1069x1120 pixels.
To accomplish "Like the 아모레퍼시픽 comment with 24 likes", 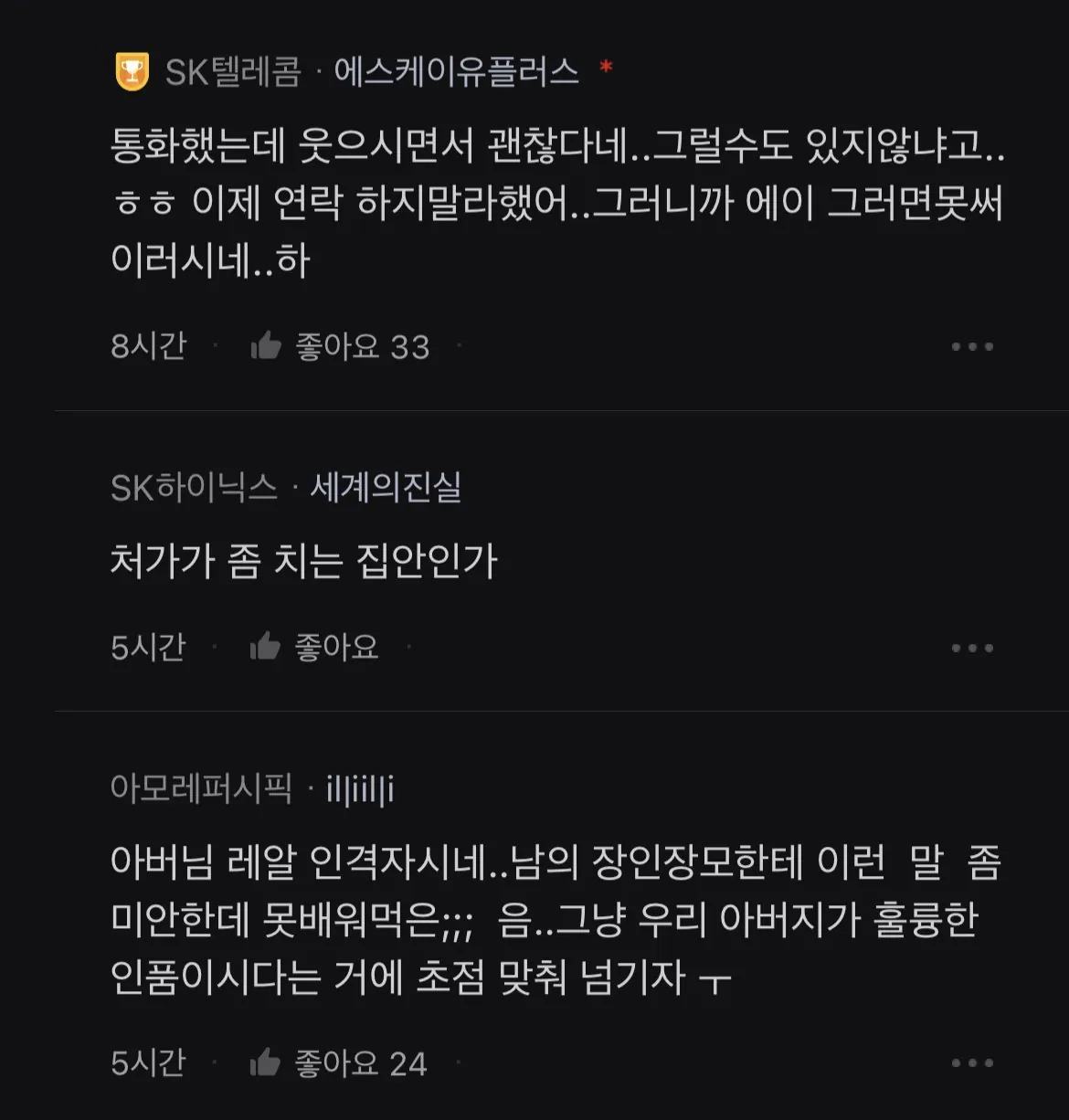I will (x=267, y=1062).
